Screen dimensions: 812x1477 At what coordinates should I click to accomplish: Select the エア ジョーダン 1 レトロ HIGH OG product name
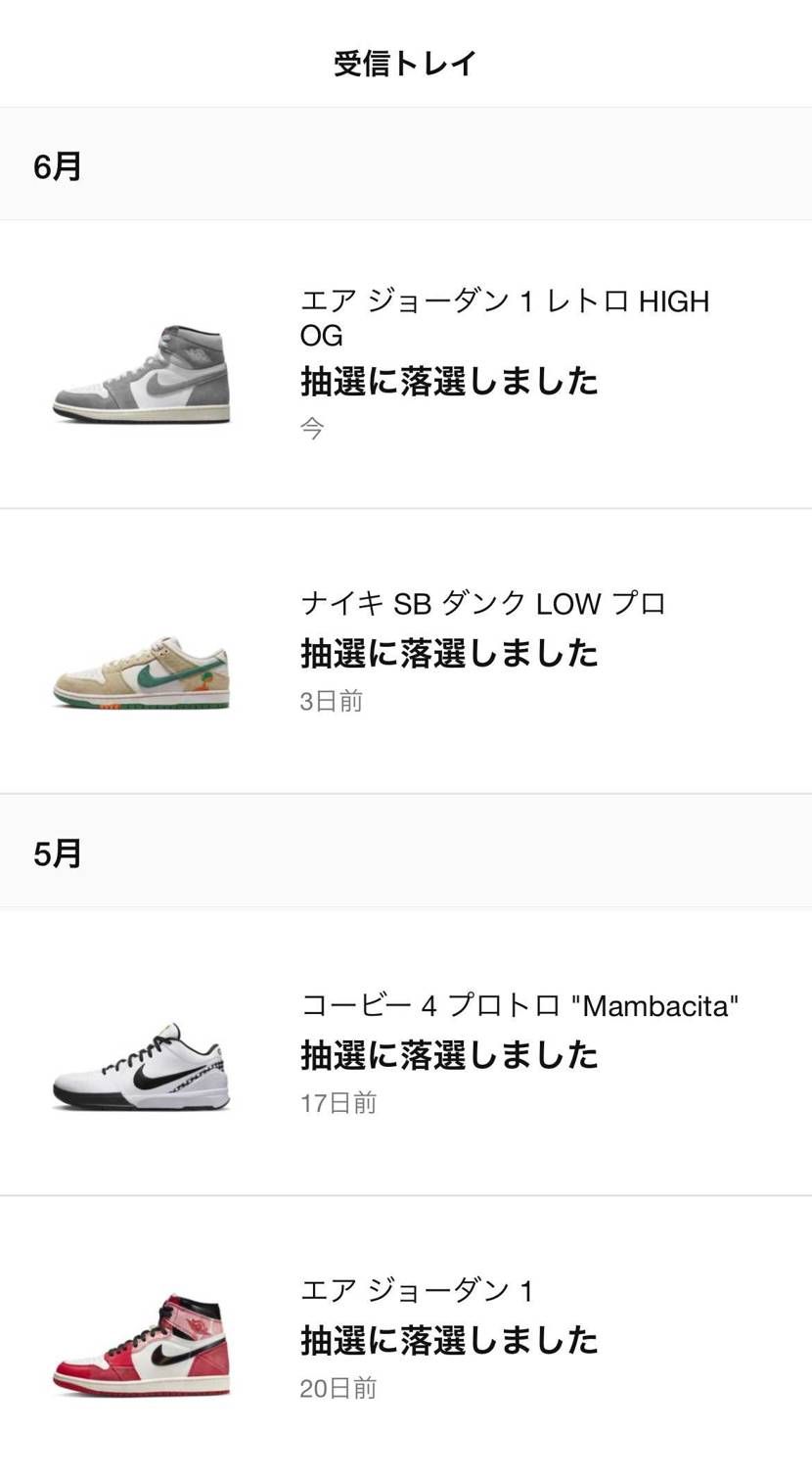[x=504, y=300]
